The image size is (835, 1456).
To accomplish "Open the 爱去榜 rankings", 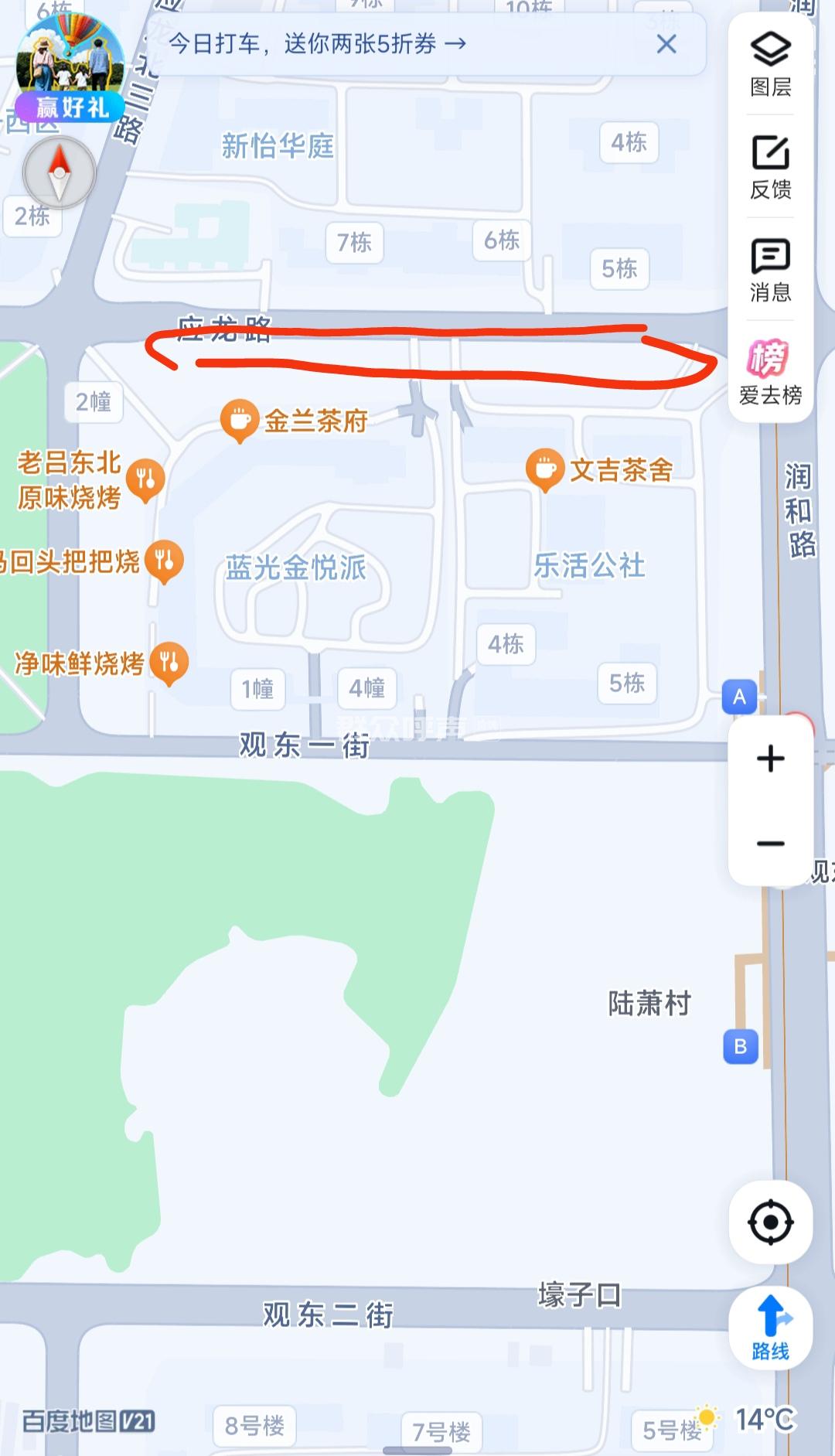I will click(x=770, y=373).
